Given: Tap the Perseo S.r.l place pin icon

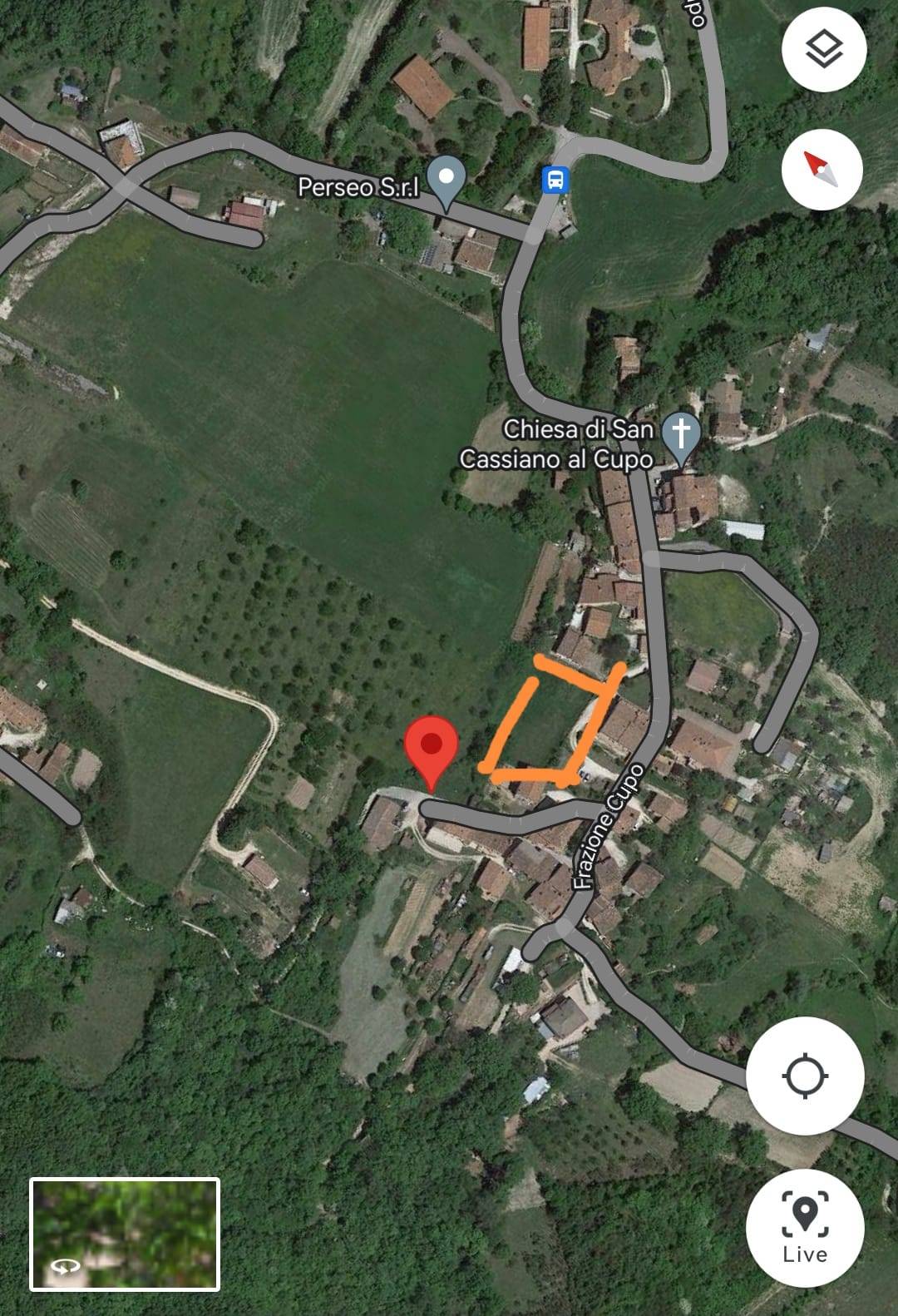Looking at the screenshot, I should [447, 178].
